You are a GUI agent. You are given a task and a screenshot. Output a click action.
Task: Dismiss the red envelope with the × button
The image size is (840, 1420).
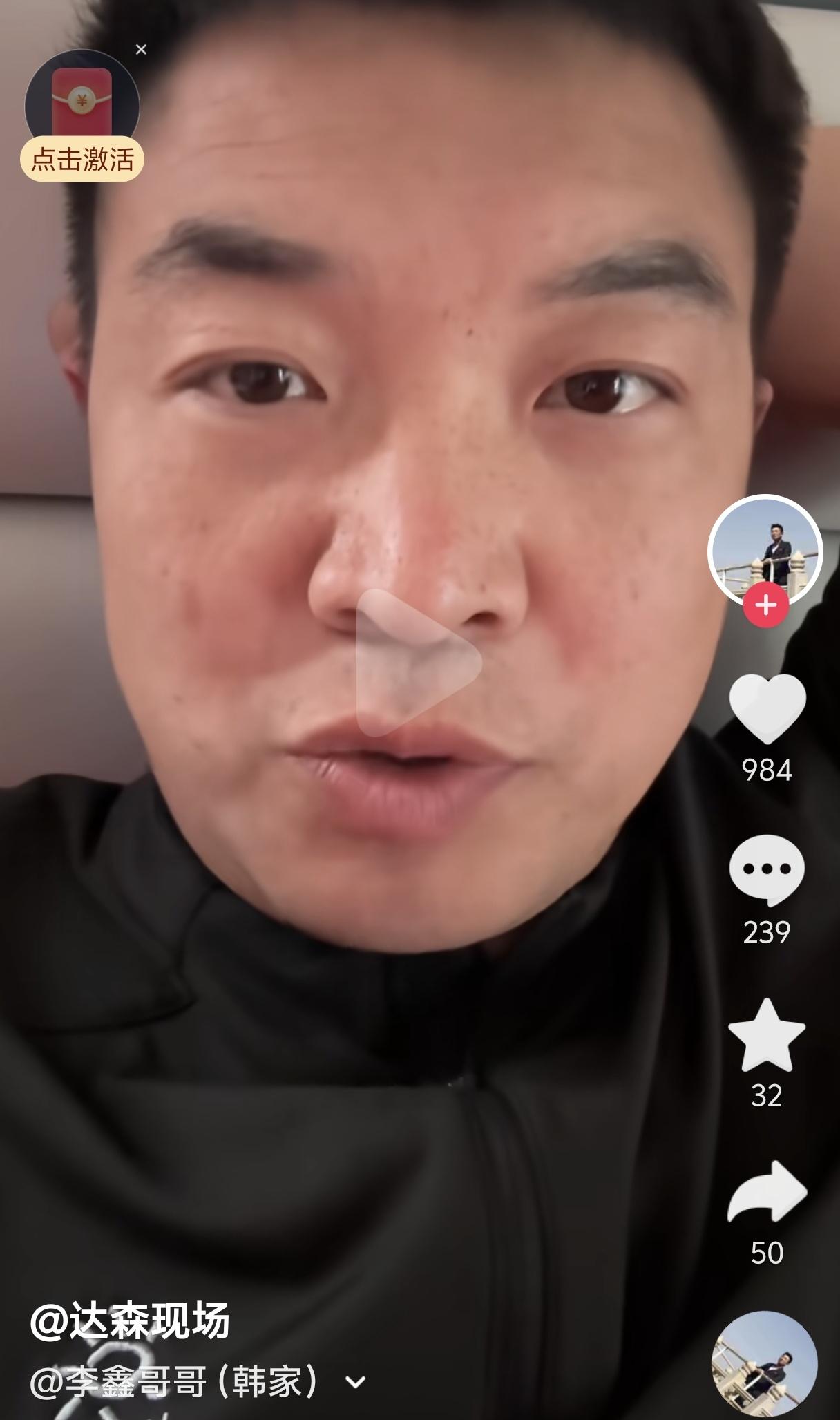[x=142, y=49]
